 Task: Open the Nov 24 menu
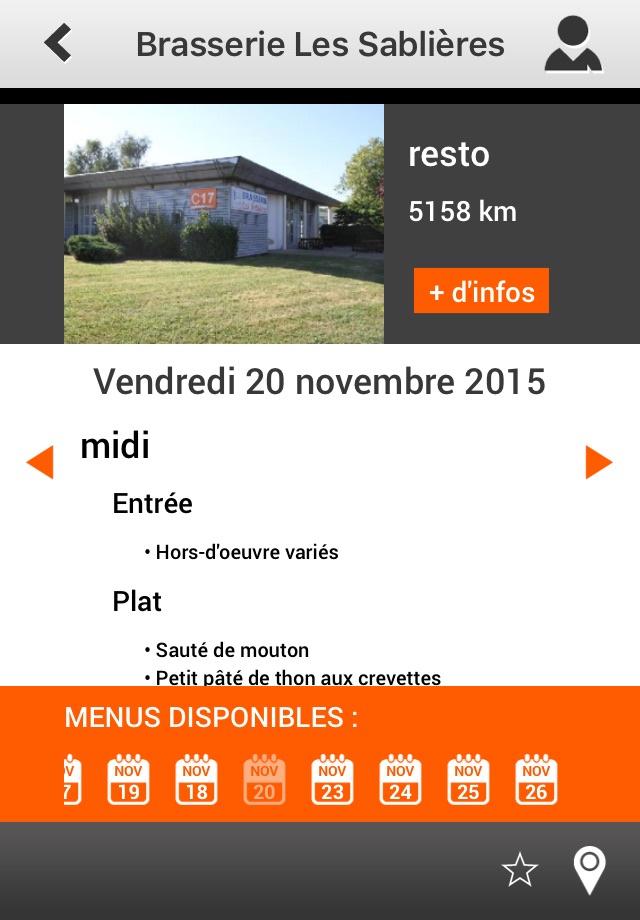click(400, 780)
